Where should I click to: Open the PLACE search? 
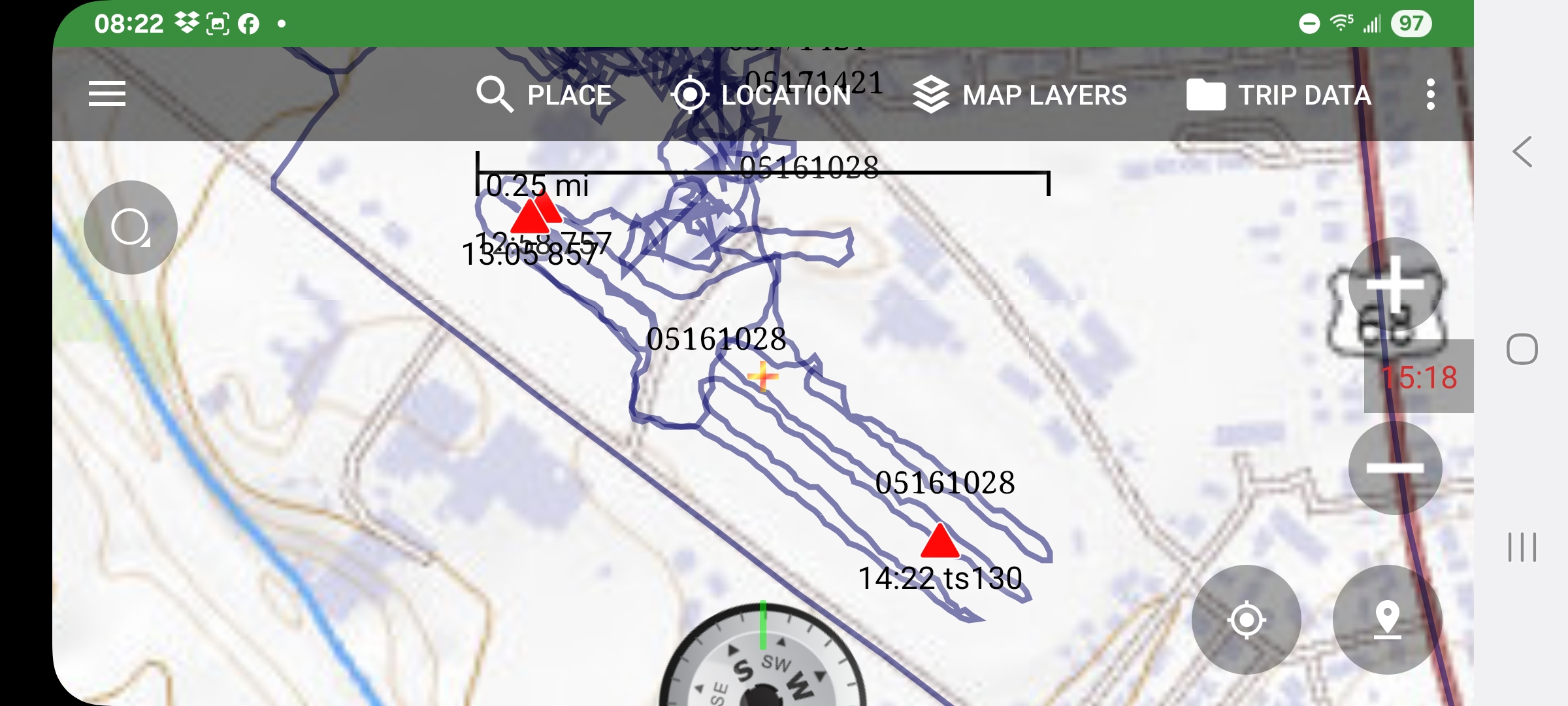pos(544,95)
